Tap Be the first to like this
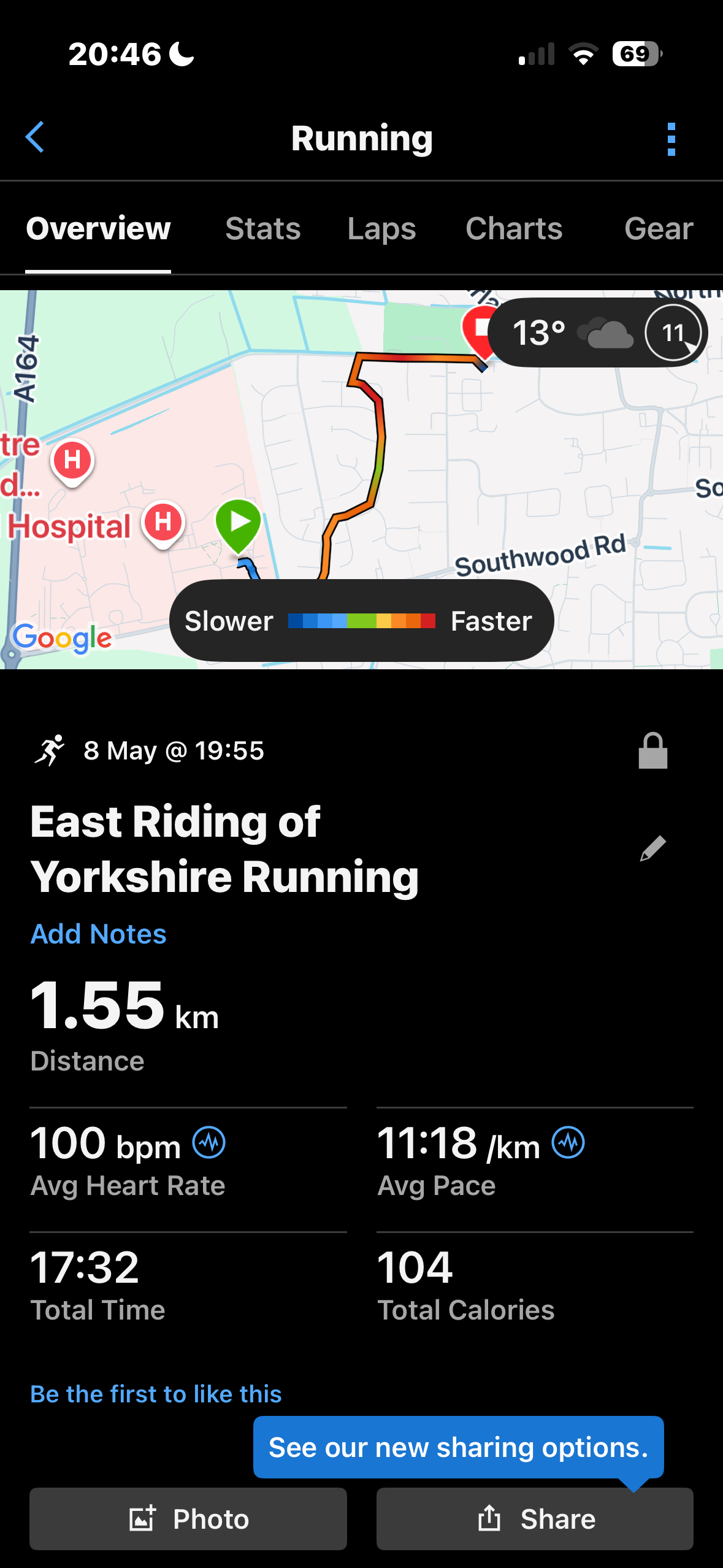The image size is (723, 1568). click(156, 1394)
